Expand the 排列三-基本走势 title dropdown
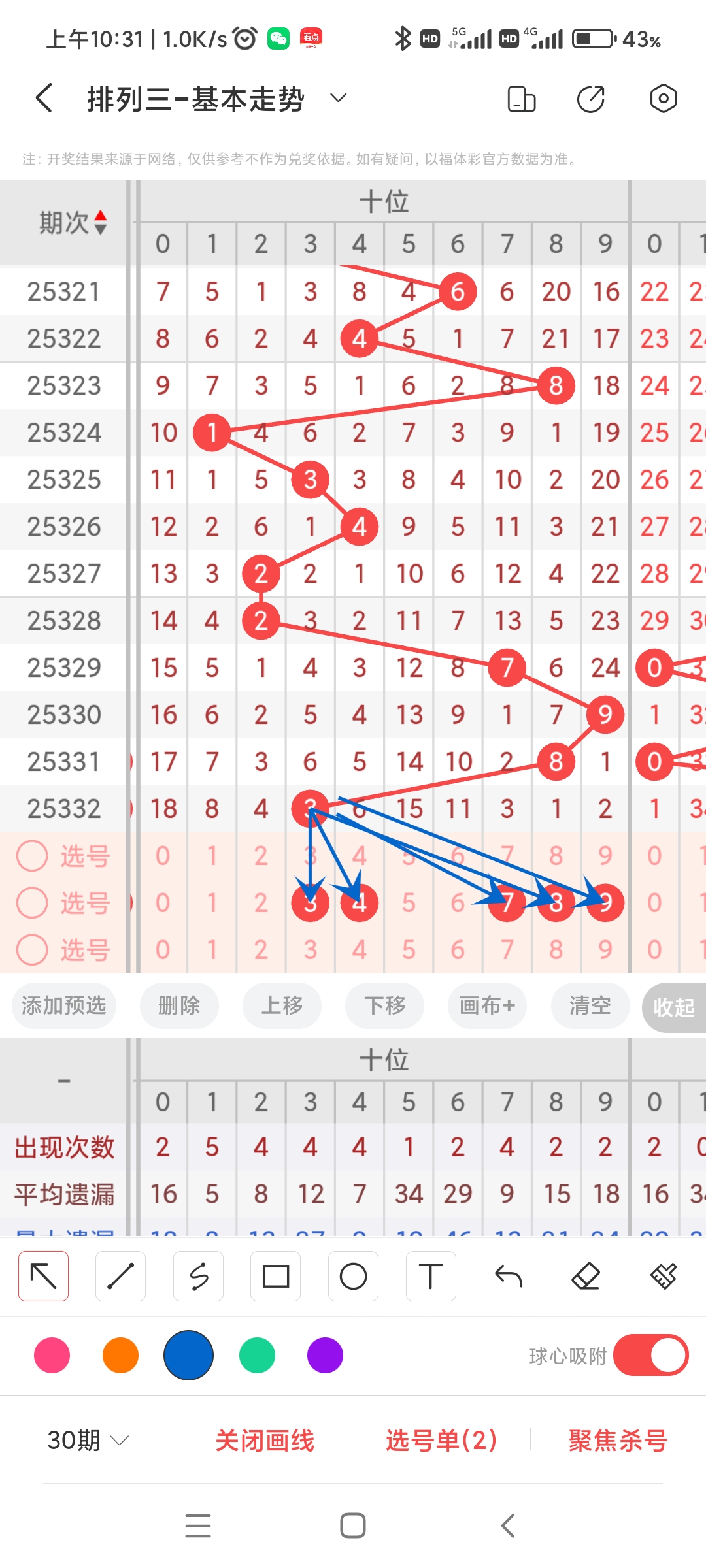706x1568 pixels. 338,98
